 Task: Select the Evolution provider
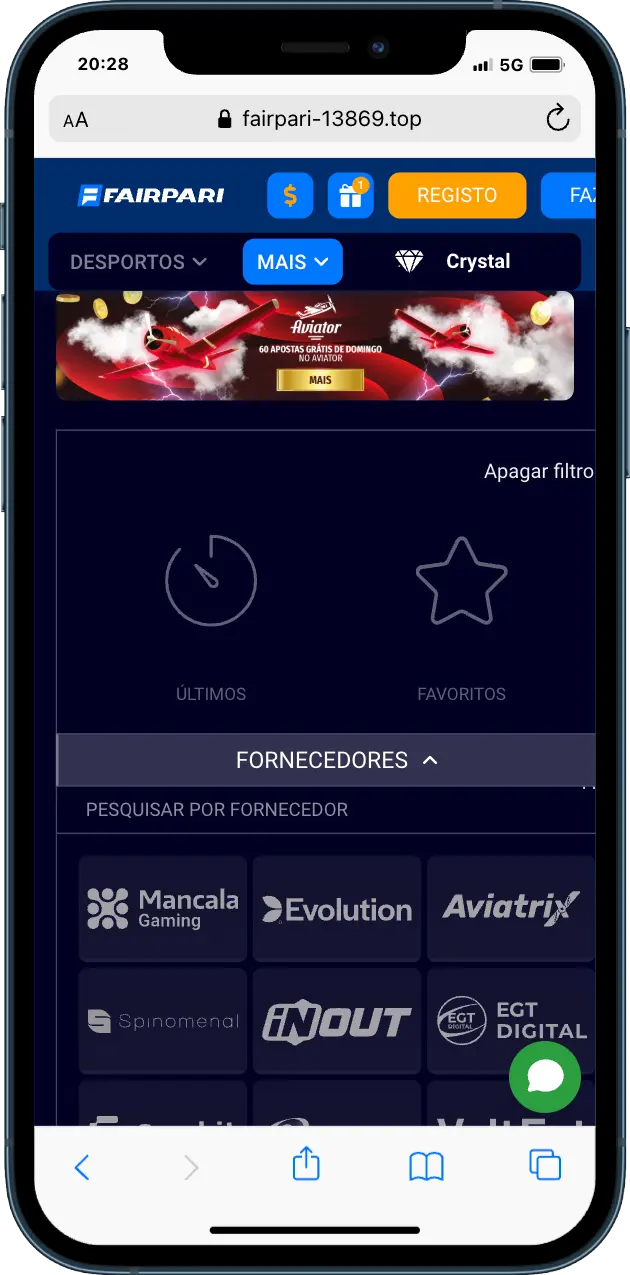[x=337, y=908]
